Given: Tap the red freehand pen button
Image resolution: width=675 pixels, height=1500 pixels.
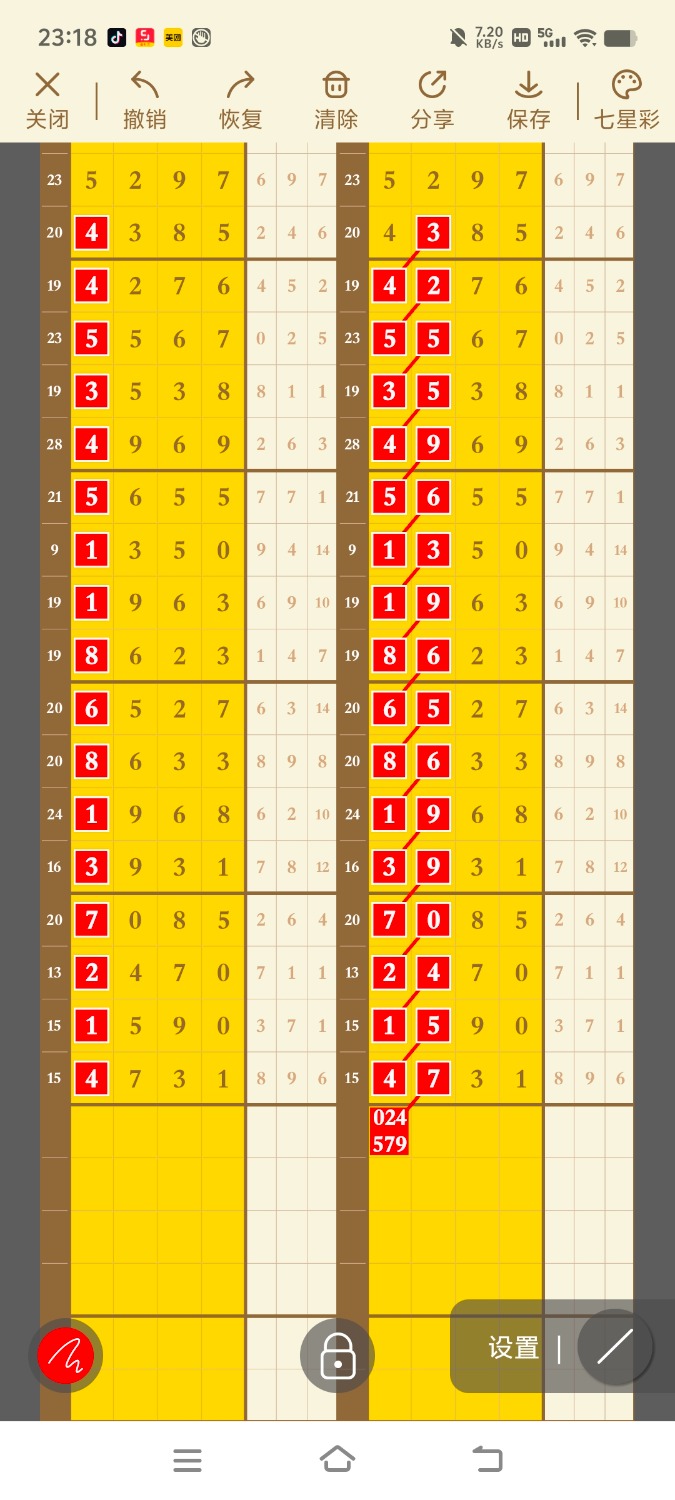Looking at the screenshot, I should pos(66,1356).
